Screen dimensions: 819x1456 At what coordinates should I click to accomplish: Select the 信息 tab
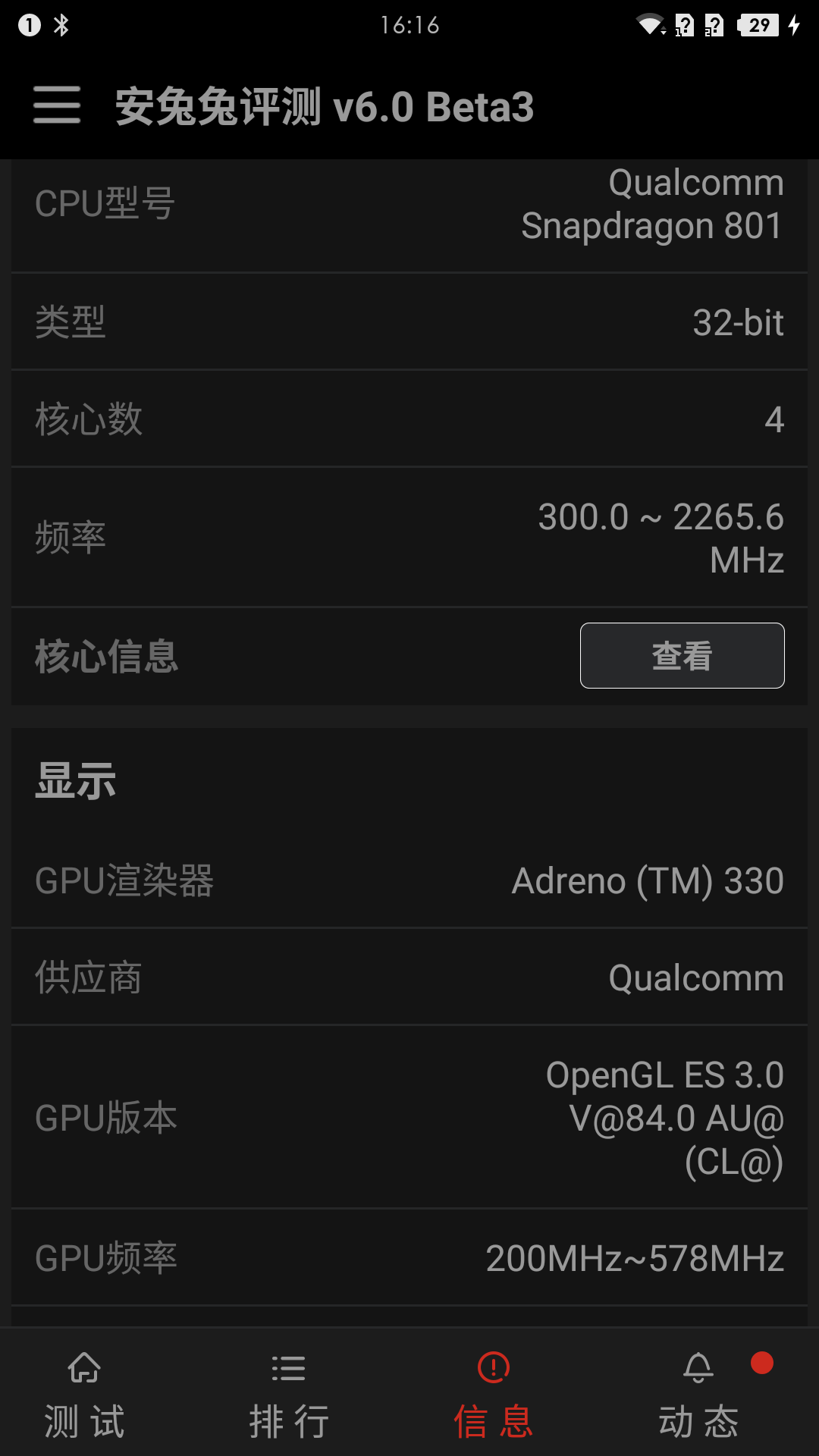click(494, 1395)
